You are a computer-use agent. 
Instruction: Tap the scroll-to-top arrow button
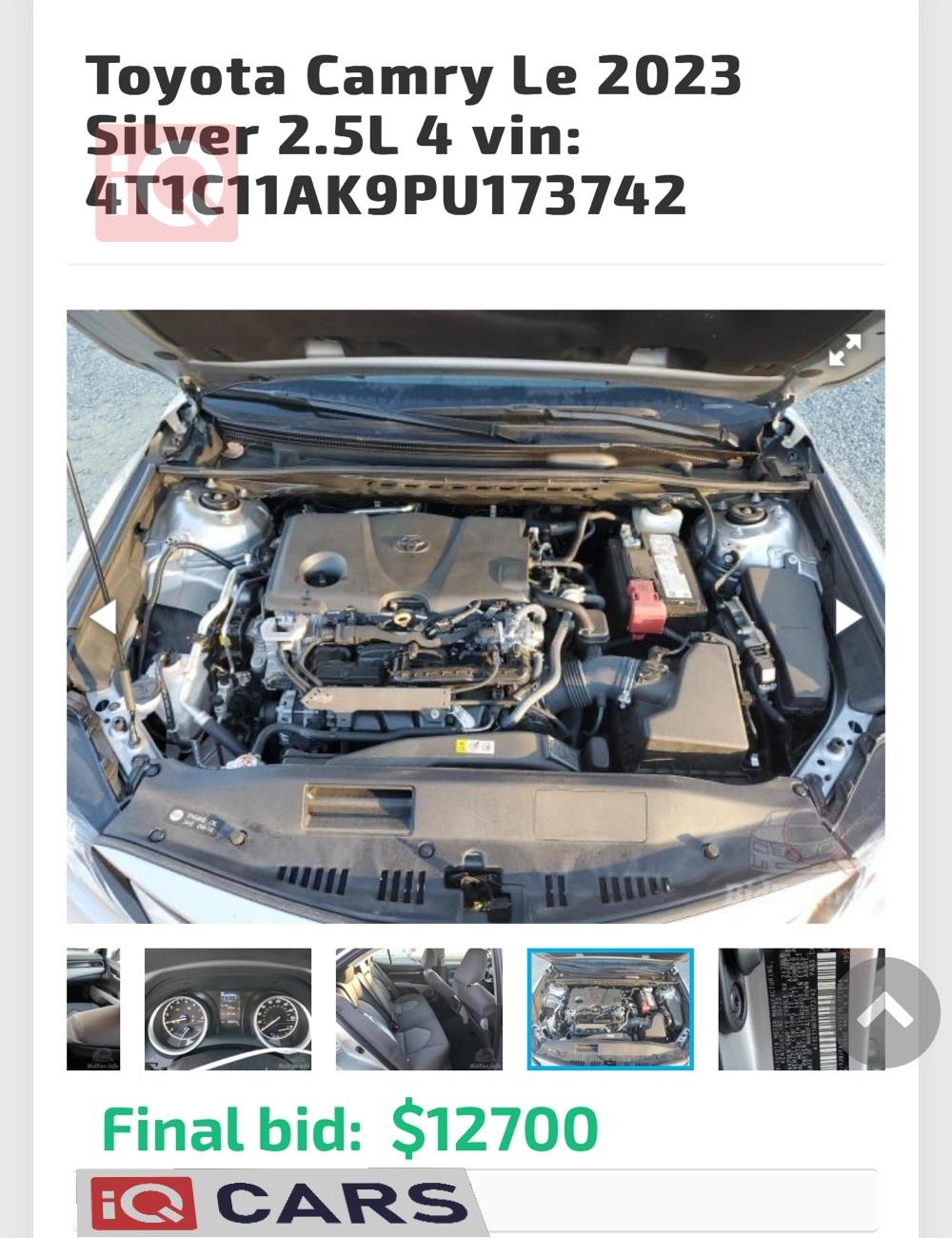[x=885, y=1012]
